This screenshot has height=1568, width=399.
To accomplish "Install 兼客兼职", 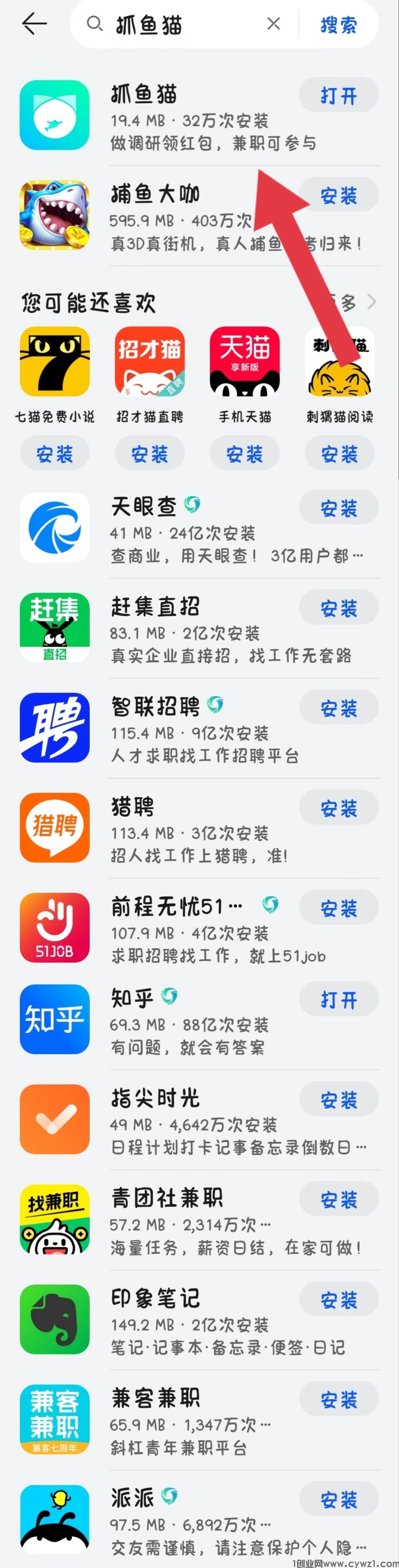I will pos(338,1400).
